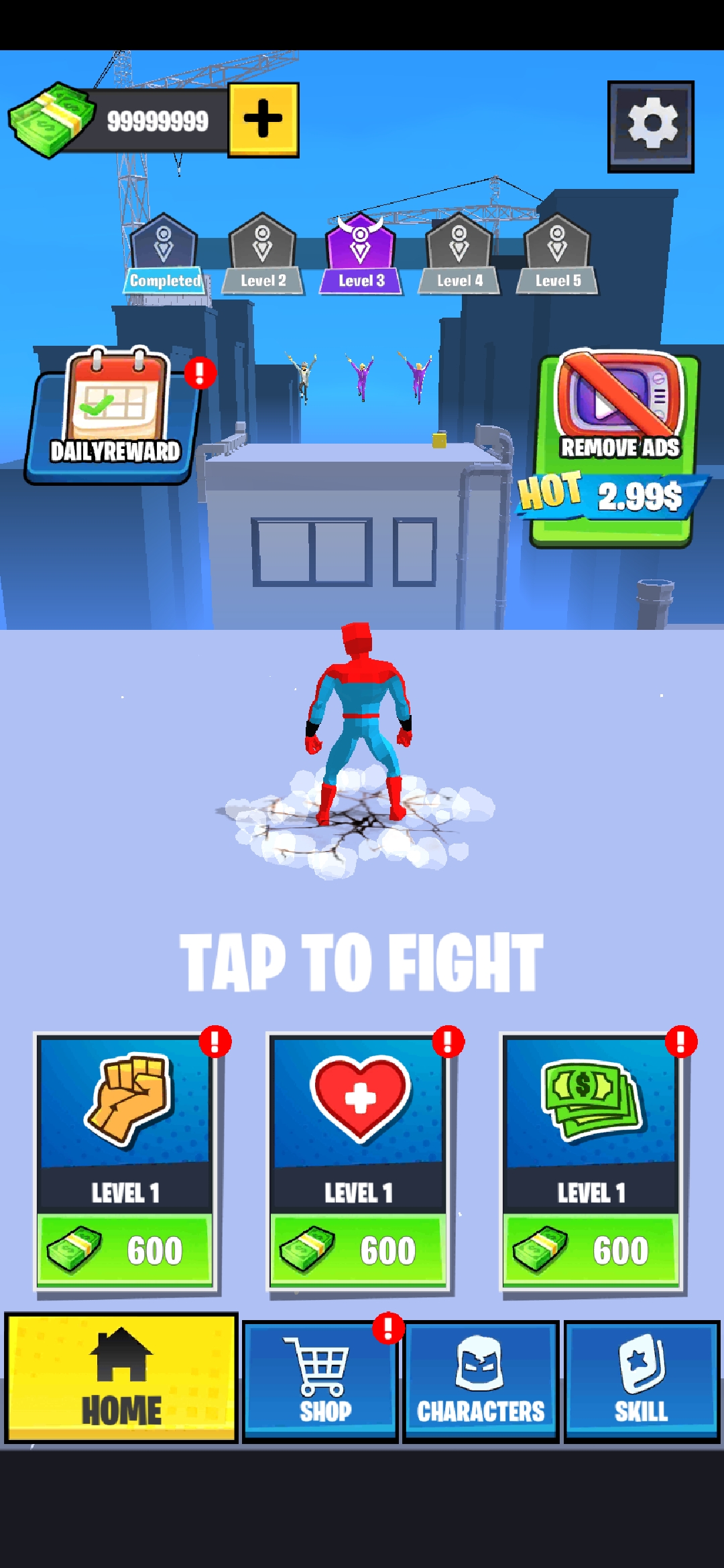
Task: Buy Remove Ads for 2.99$
Action: pos(613,449)
